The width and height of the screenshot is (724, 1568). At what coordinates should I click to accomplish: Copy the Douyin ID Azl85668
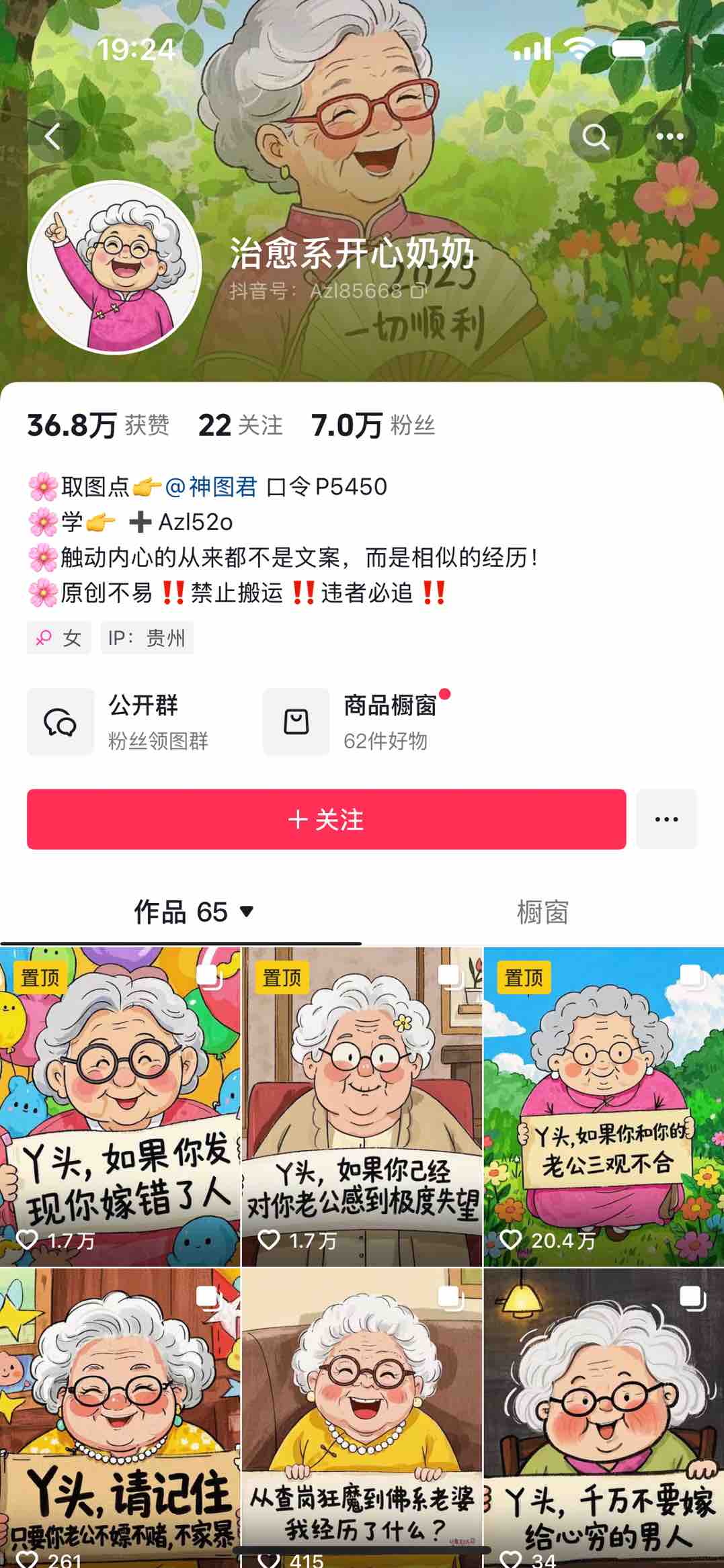pyautogui.click(x=419, y=291)
